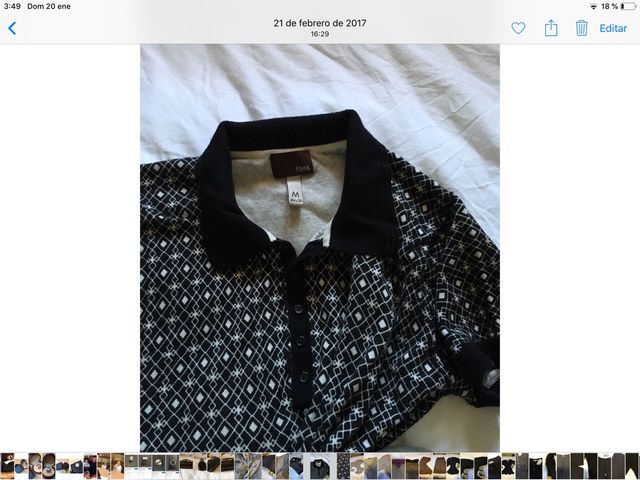Viewport: 640px width, 480px height.
Task: Delete this photo with the trash icon
Action: (x=581, y=28)
